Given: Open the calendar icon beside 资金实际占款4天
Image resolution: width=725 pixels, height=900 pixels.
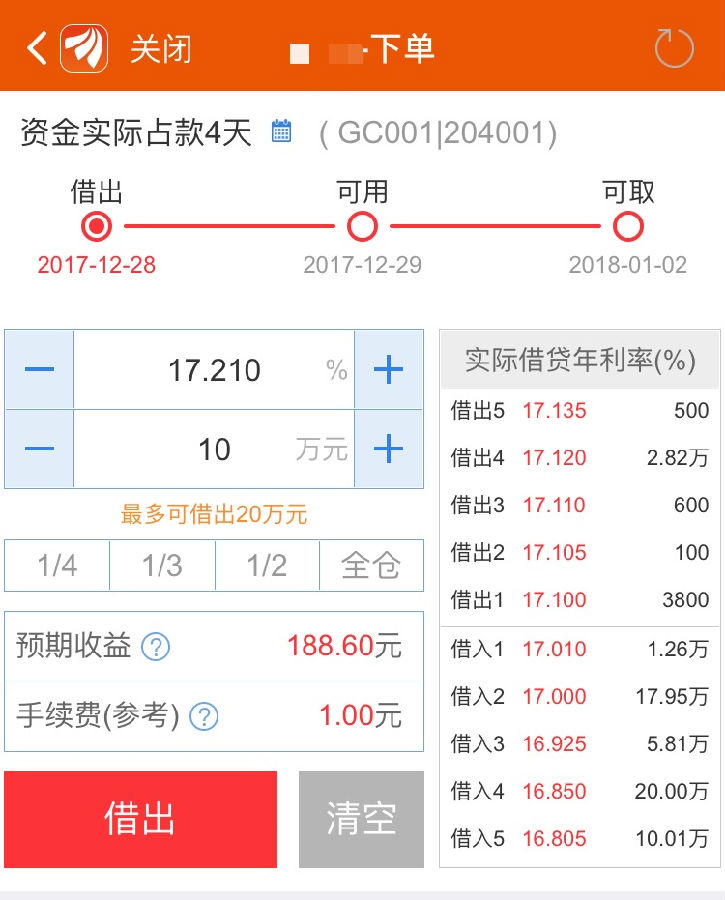Looking at the screenshot, I should (x=281, y=130).
